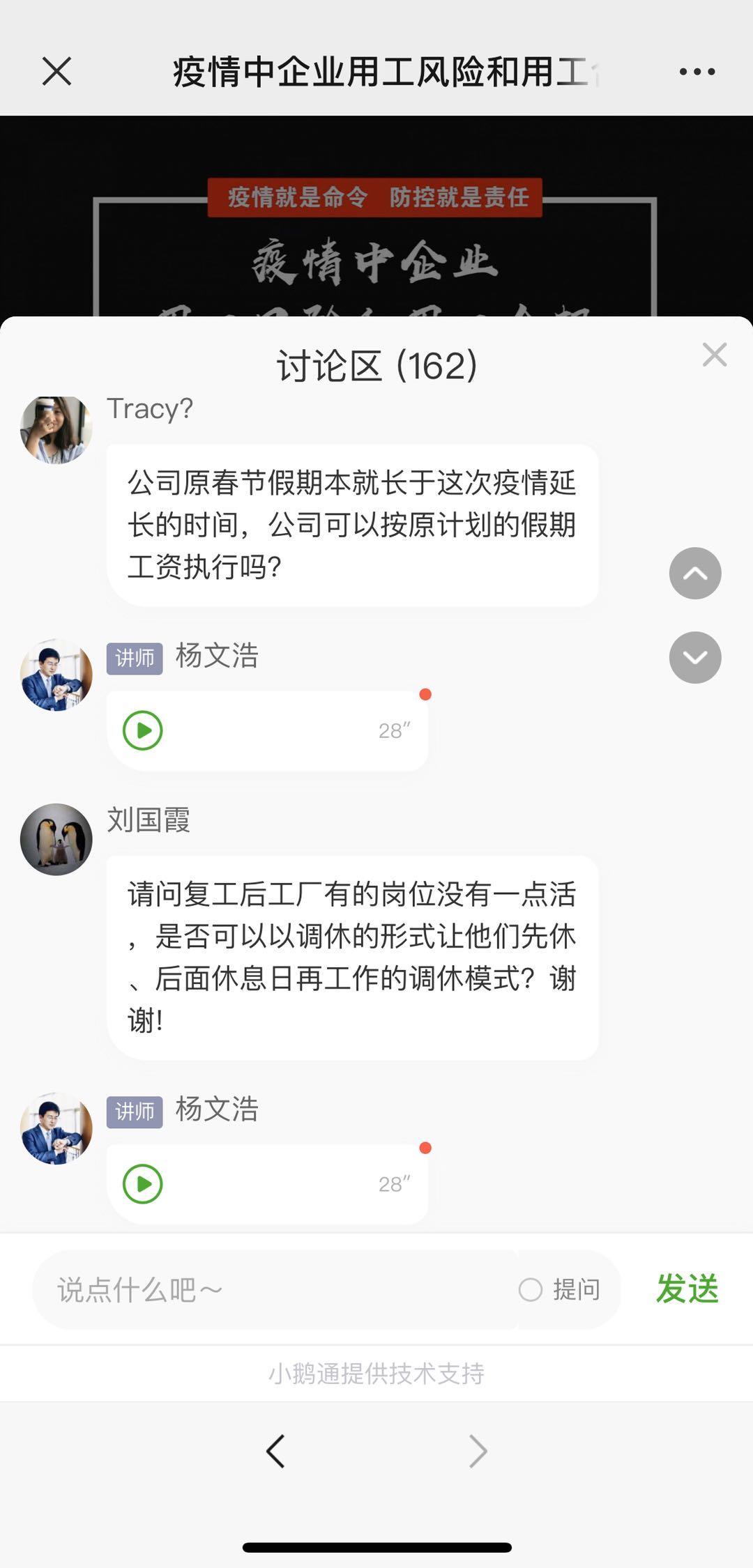
Task: Close the webpage with the top-left X
Action: [56, 71]
